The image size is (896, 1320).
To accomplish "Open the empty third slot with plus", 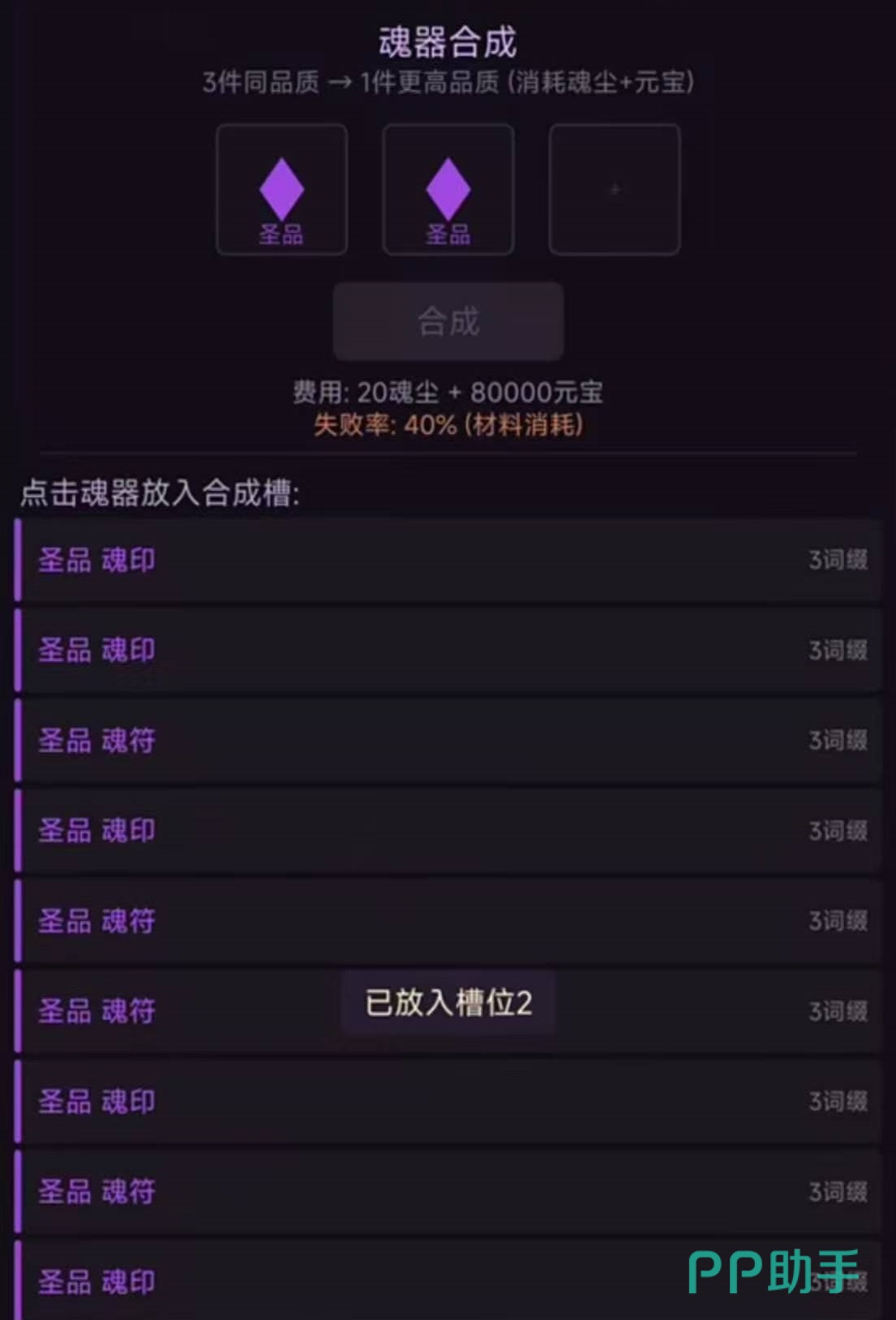I will (615, 189).
